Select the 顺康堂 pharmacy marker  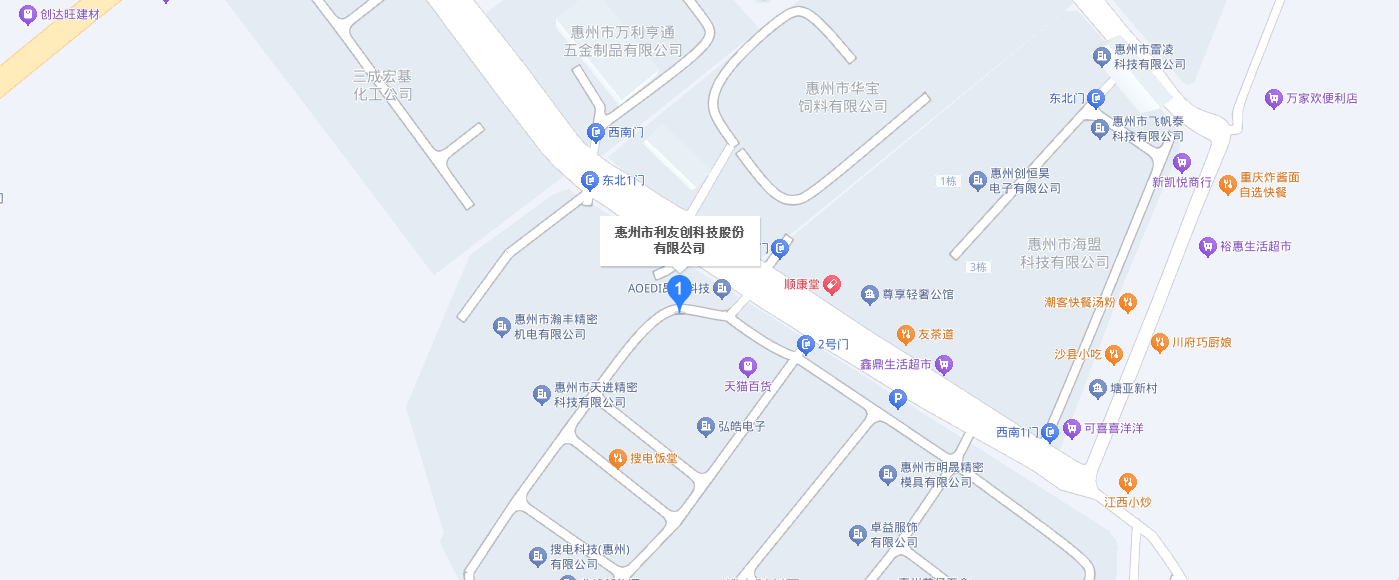832,285
